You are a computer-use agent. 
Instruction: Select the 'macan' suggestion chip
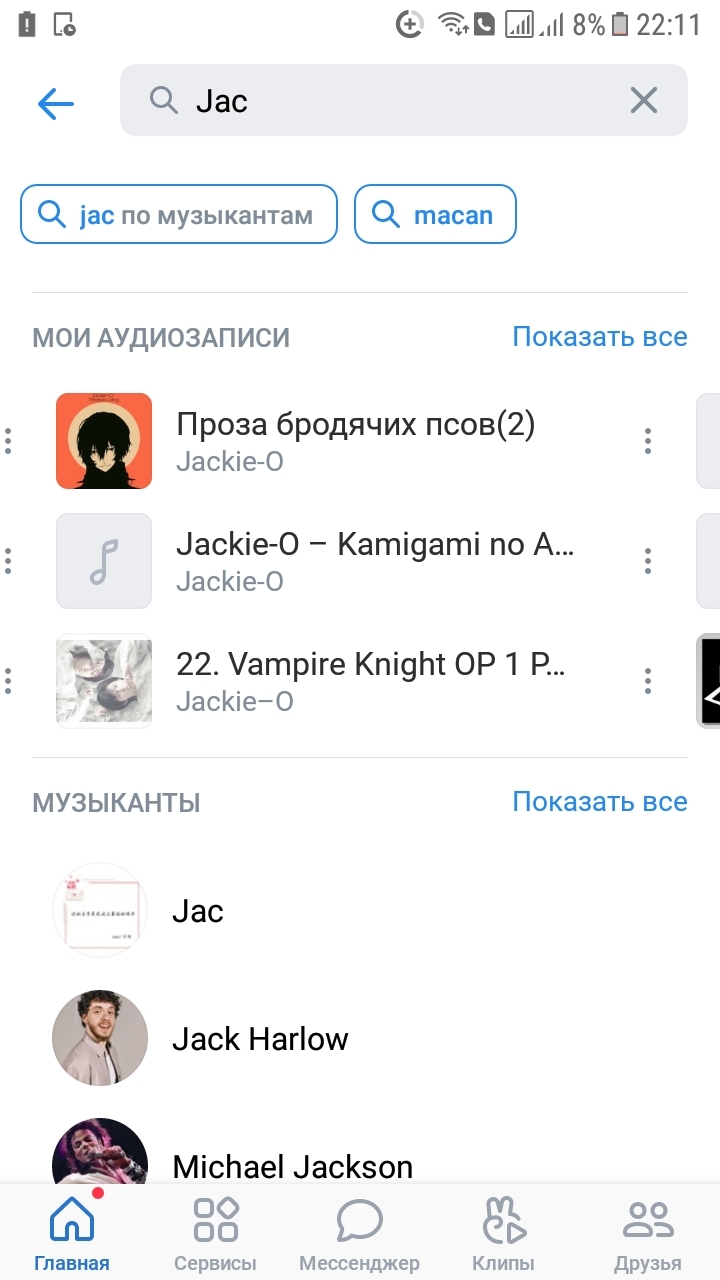pyautogui.click(x=435, y=214)
